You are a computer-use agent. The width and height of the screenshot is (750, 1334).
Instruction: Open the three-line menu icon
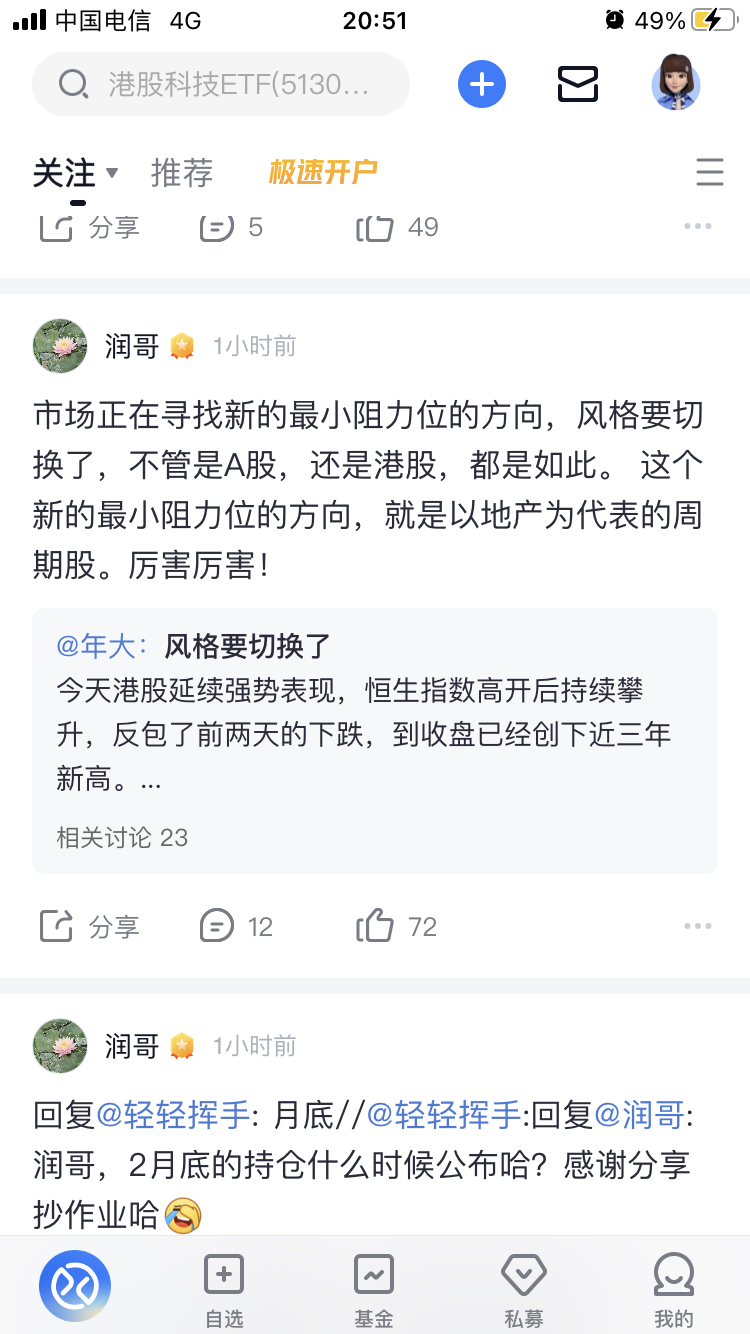(709, 173)
